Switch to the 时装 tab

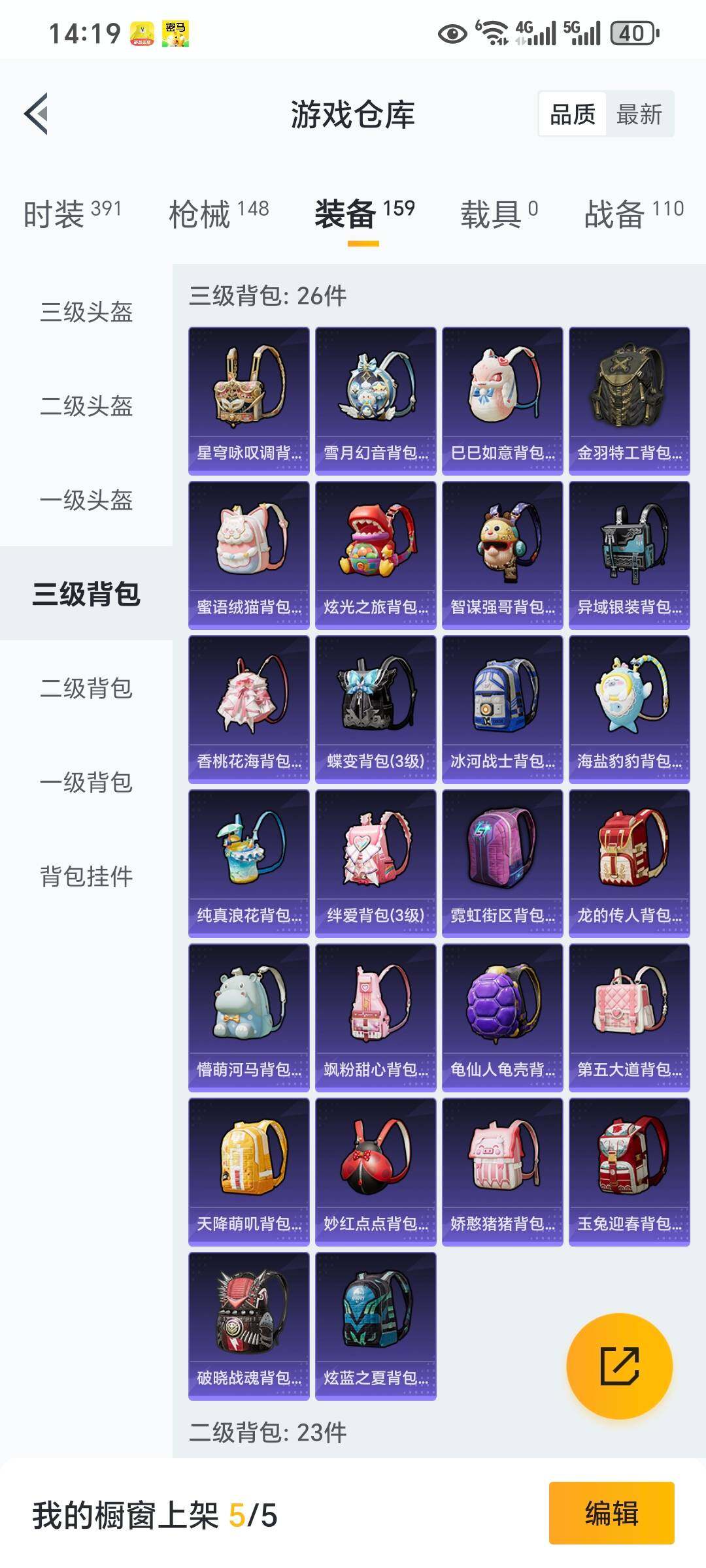72,213
